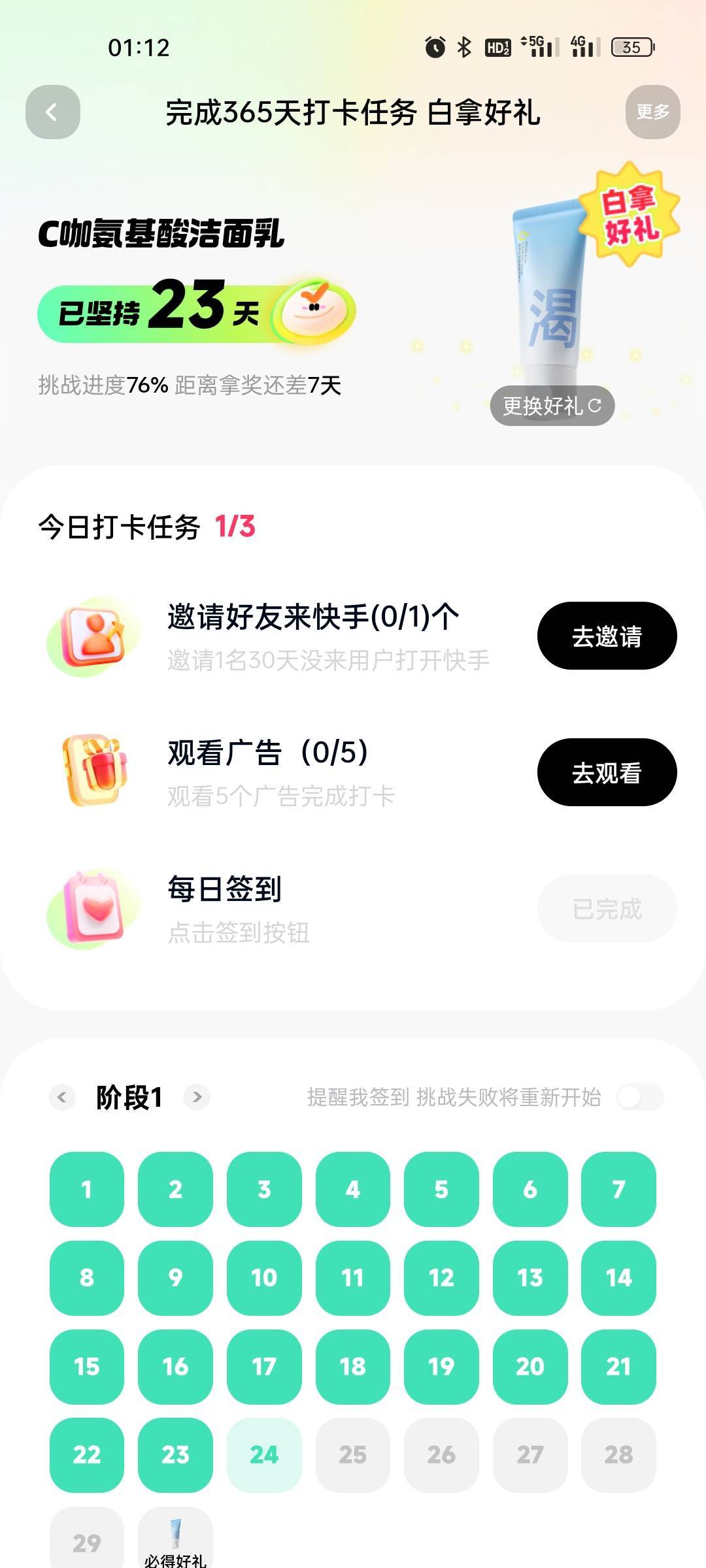706x1568 pixels.
Task: Tap 去邀请 to invite a friend
Action: (607, 636)
